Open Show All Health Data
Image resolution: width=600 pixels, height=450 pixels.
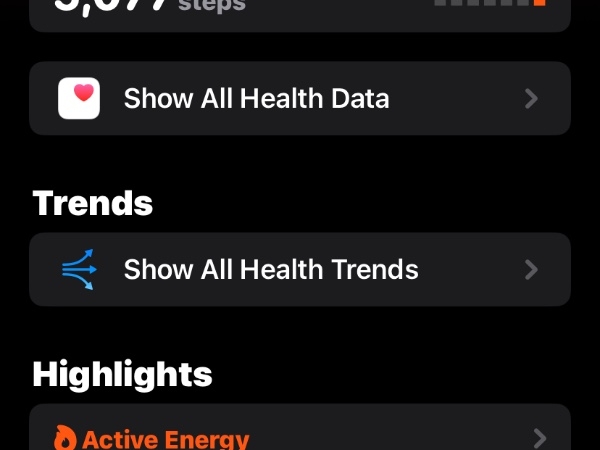299,98
